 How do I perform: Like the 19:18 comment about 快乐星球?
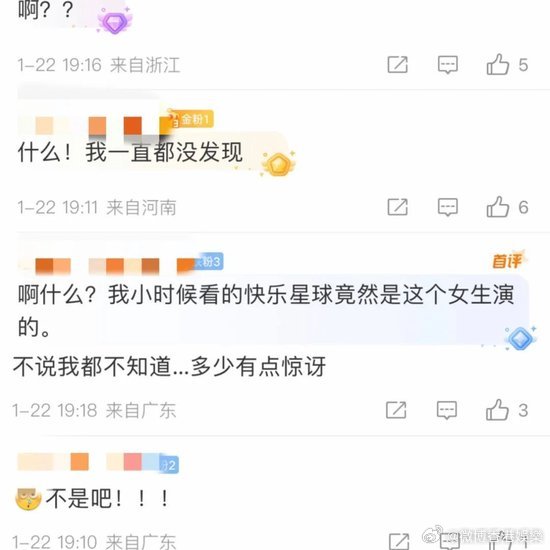[497, 409]
